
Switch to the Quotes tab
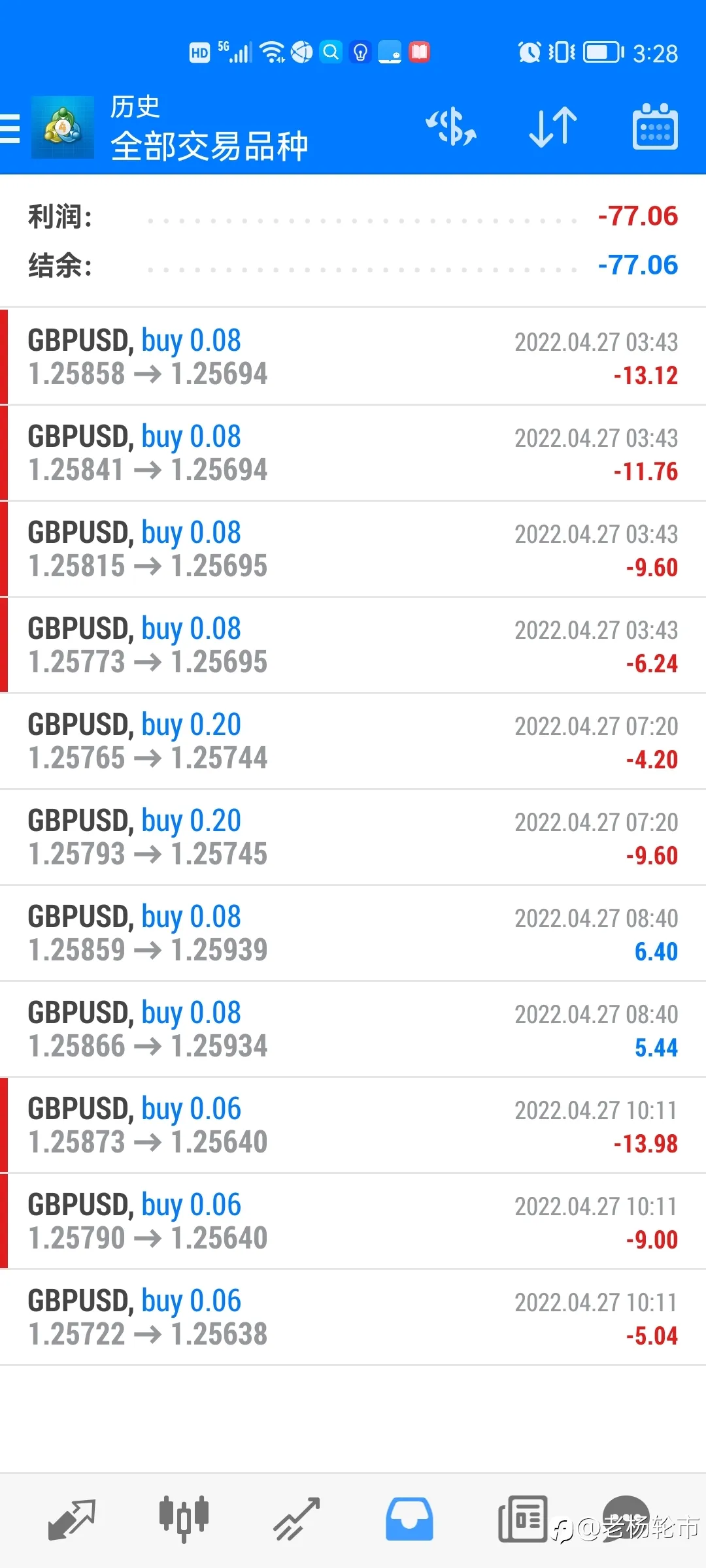72,1520
